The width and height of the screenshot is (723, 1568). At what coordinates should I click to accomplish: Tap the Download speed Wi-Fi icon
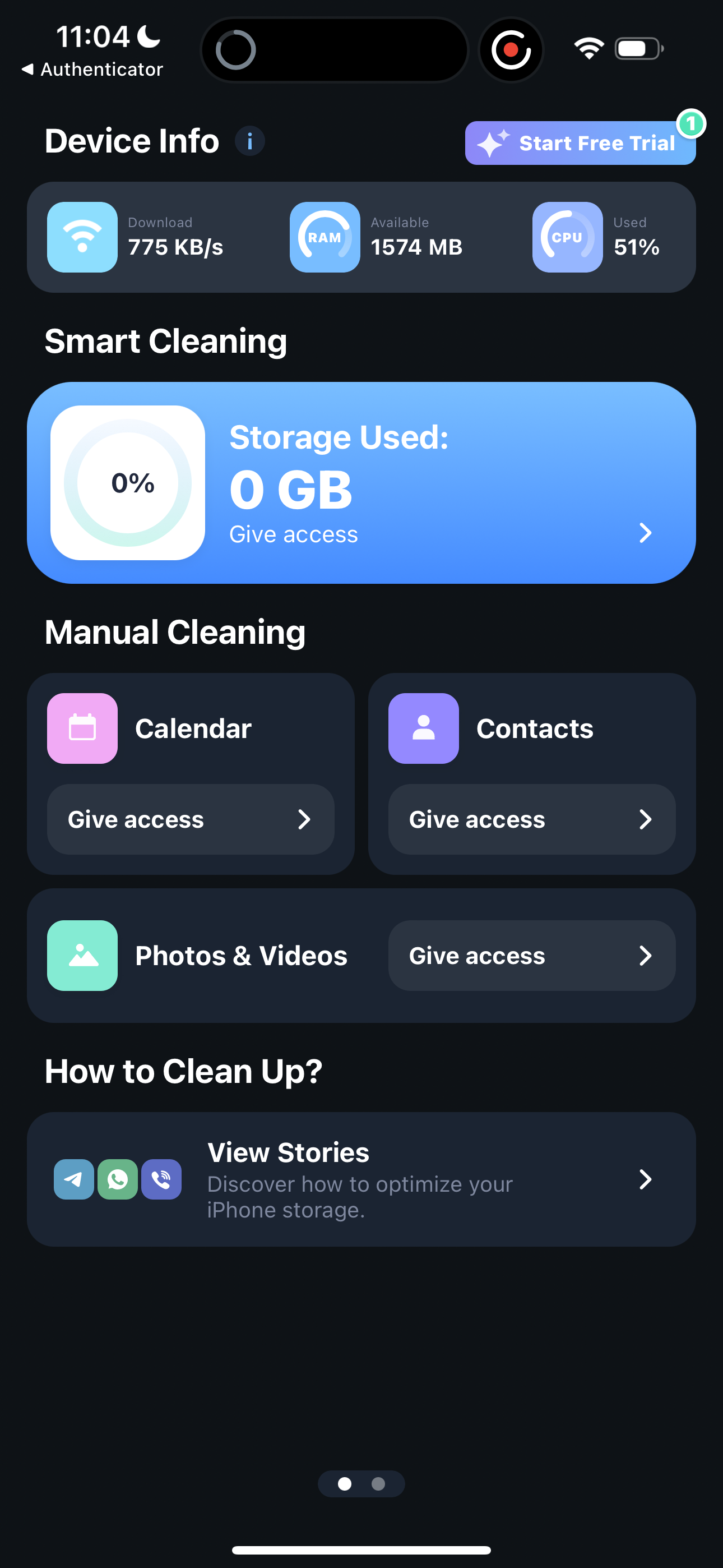point(82,237)
